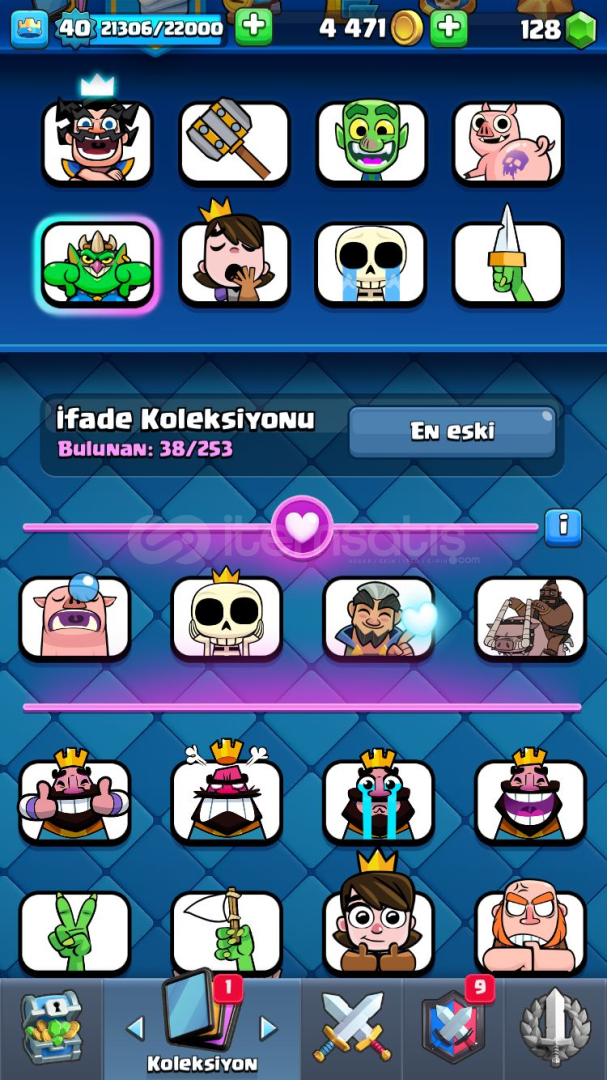Add experience with the green plus
The height and width of the screenshot is (1080, 607).
(253, 27)
